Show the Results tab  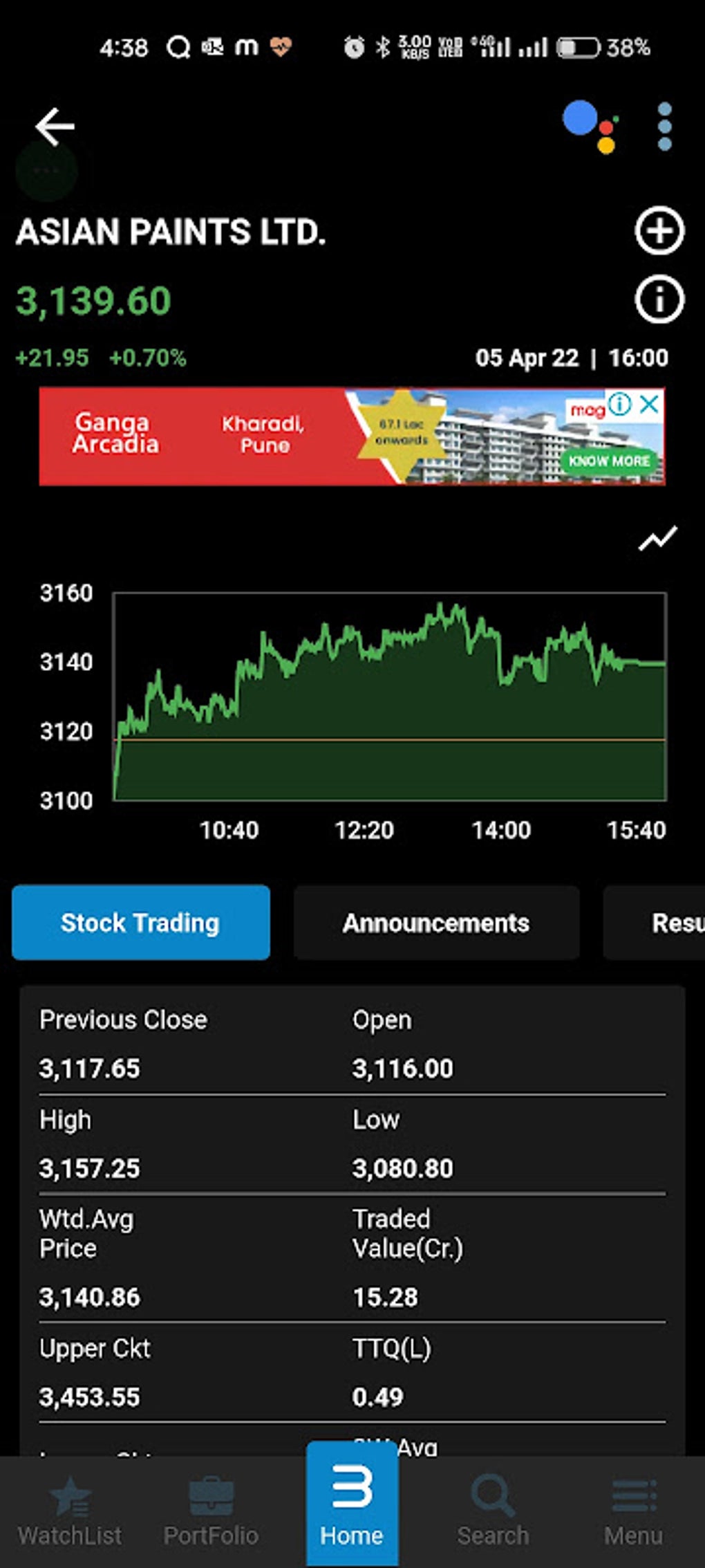coord(664,923)
